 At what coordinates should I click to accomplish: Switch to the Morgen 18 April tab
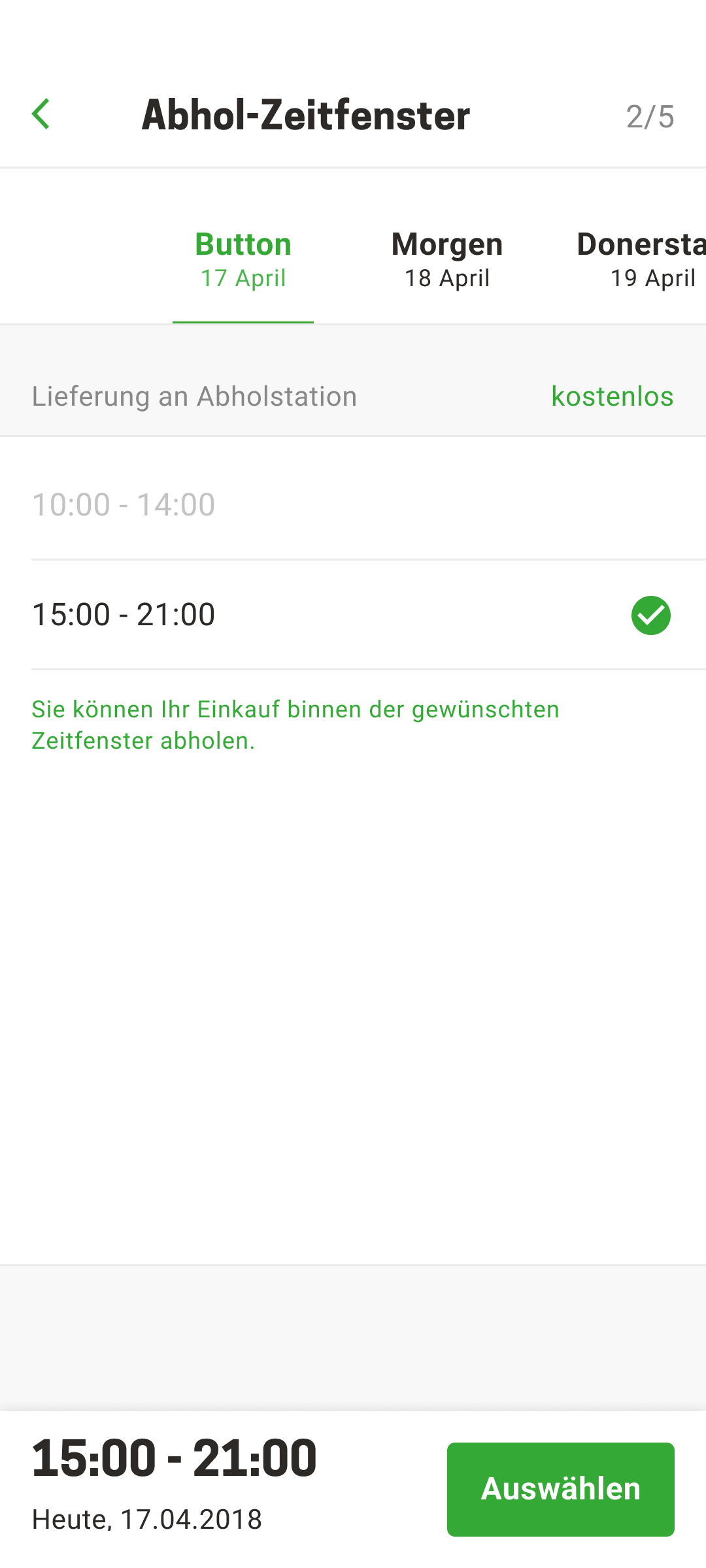pyautogui.click(x=447, y=259)
